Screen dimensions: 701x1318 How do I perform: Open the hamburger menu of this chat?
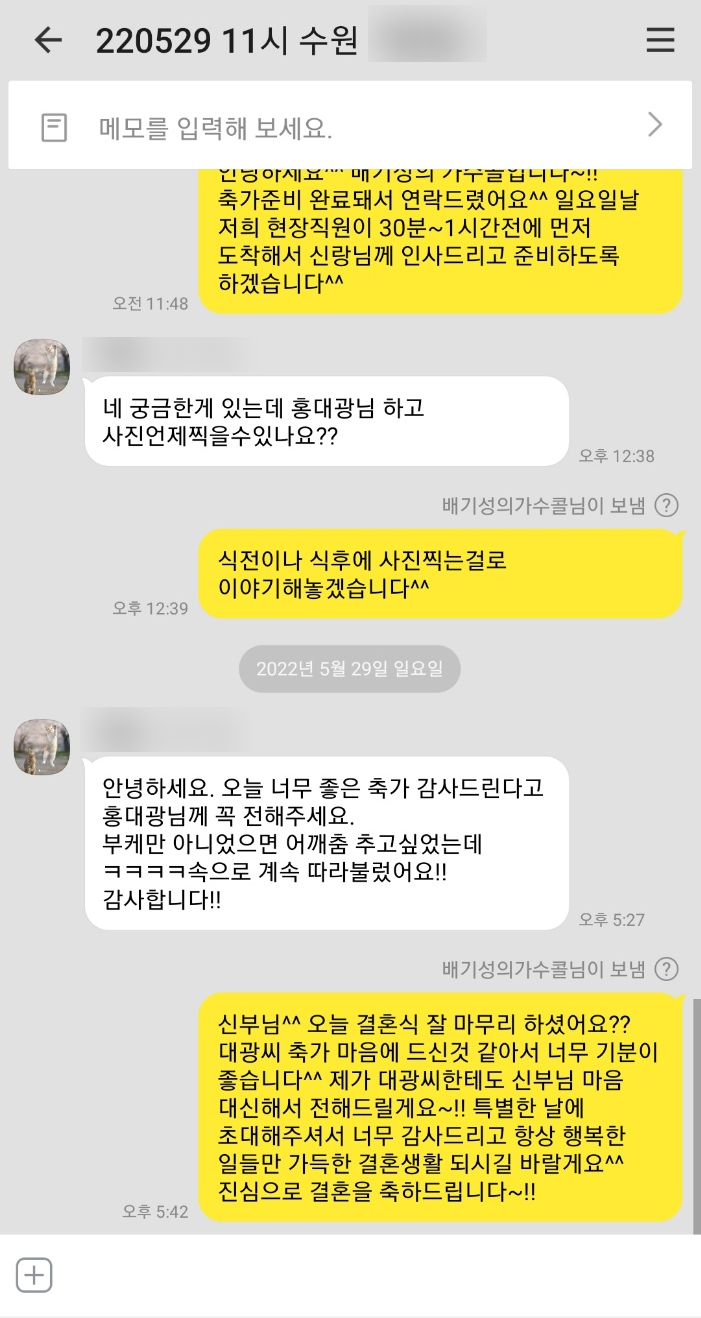tap(659, 40)
